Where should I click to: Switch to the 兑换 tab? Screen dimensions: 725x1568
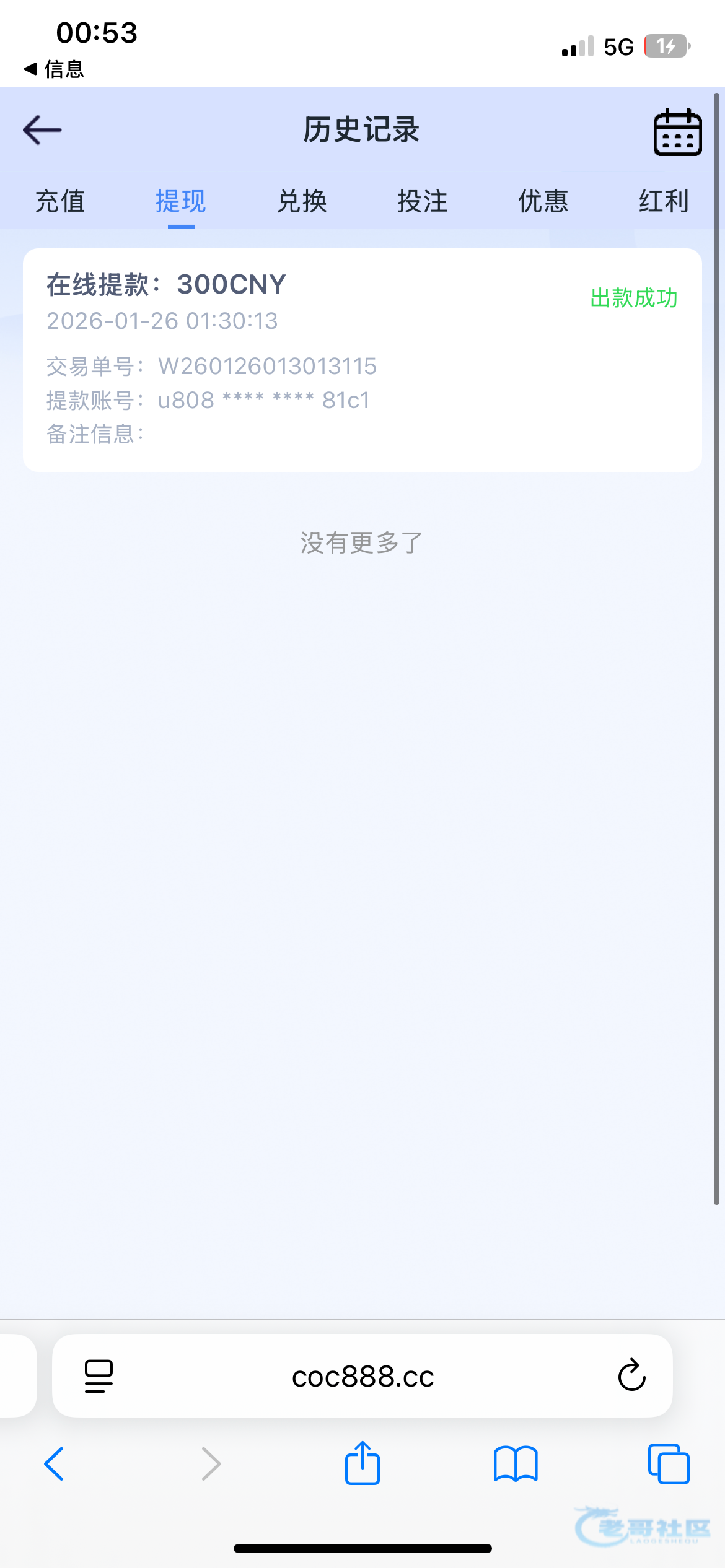tap(302, 201)
